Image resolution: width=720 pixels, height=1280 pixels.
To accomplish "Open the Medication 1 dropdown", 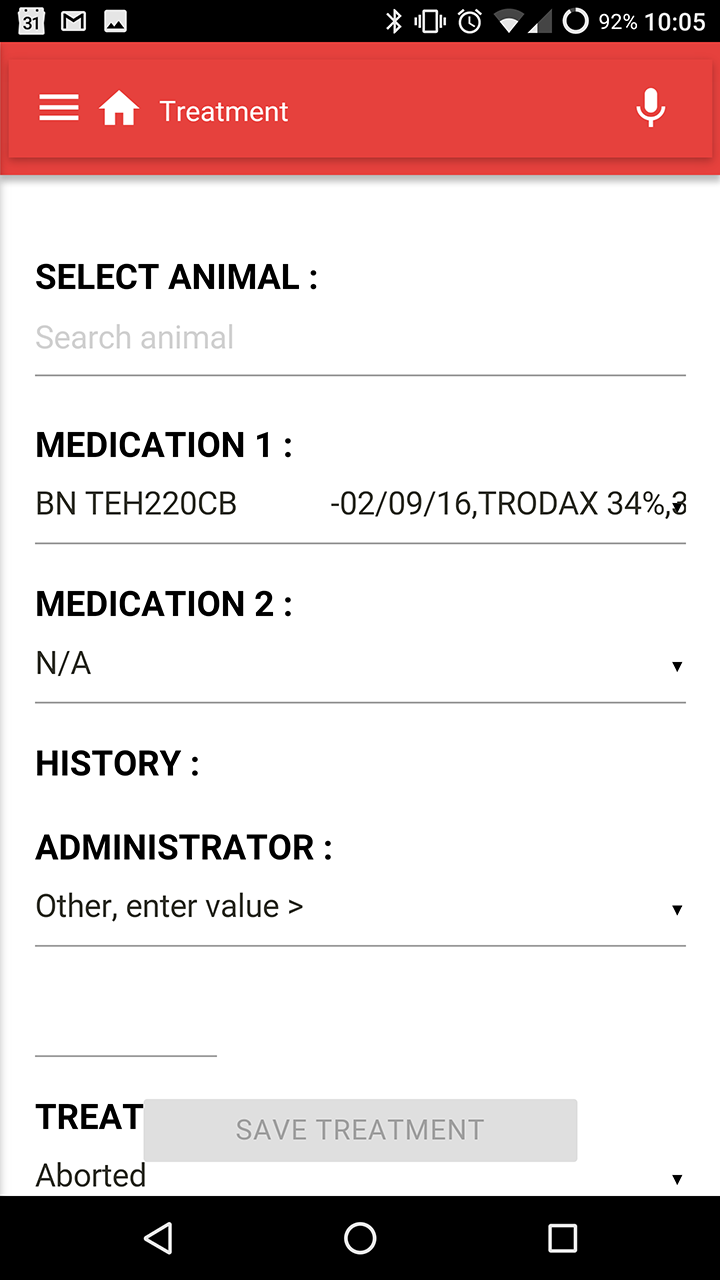I will (x=360, y=505).
